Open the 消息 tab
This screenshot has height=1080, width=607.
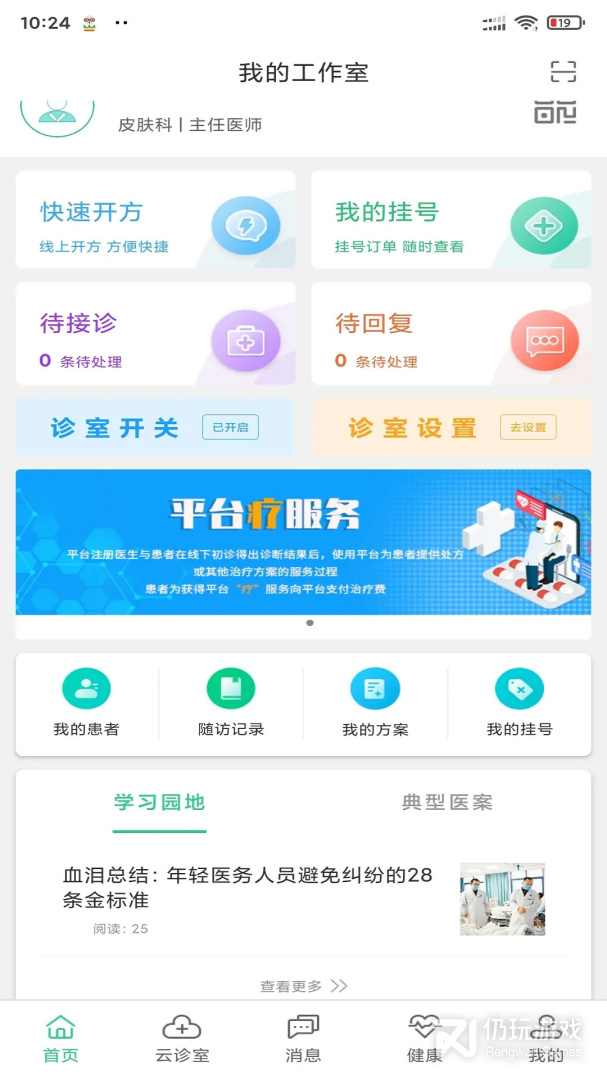pyautogui.click(x=303, y=1040)
